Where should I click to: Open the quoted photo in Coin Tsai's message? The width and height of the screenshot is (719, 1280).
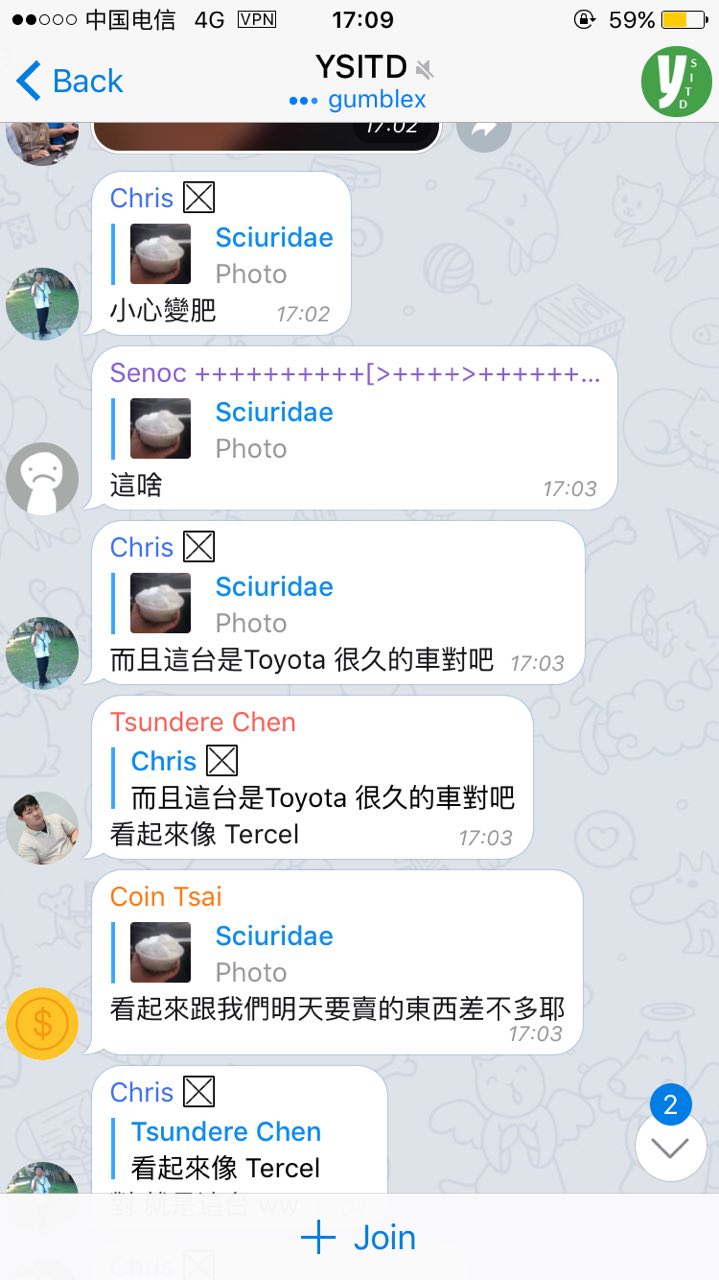pos(161,953)
